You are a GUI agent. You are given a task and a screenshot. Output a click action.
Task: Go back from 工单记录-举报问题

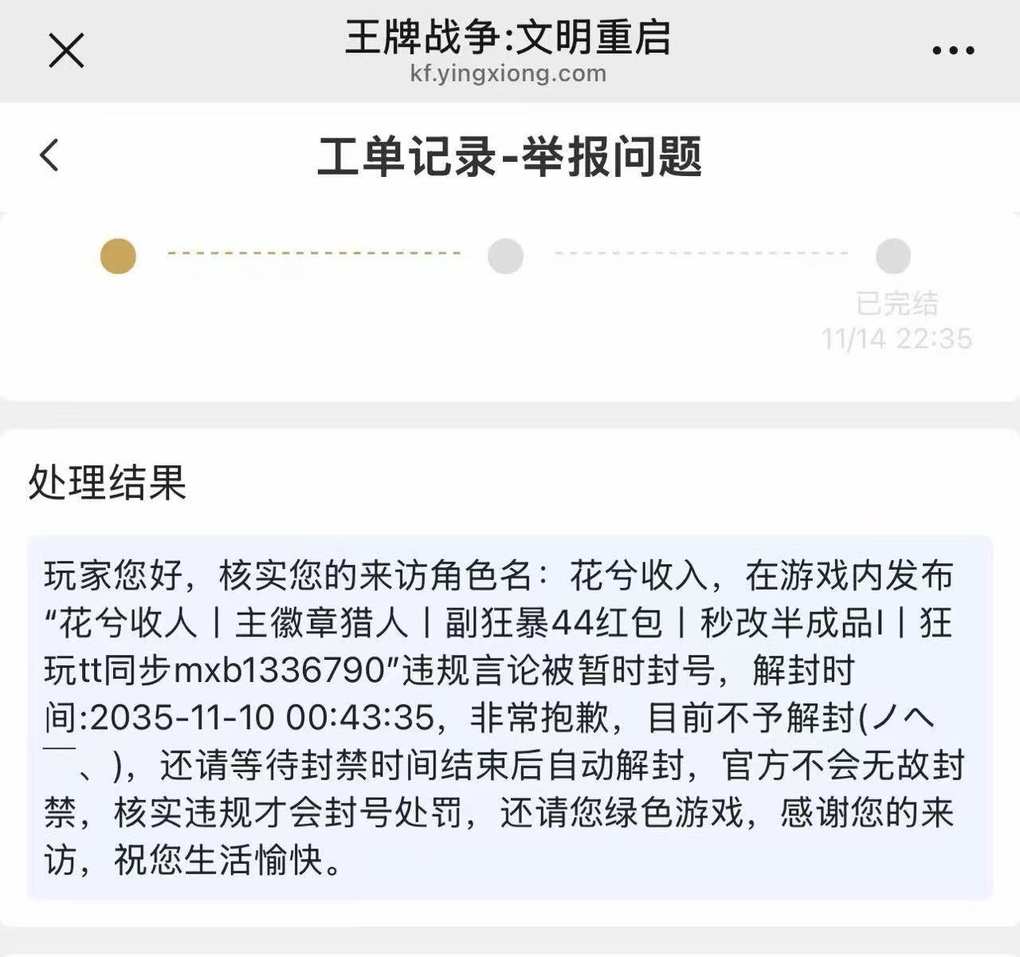50,156
